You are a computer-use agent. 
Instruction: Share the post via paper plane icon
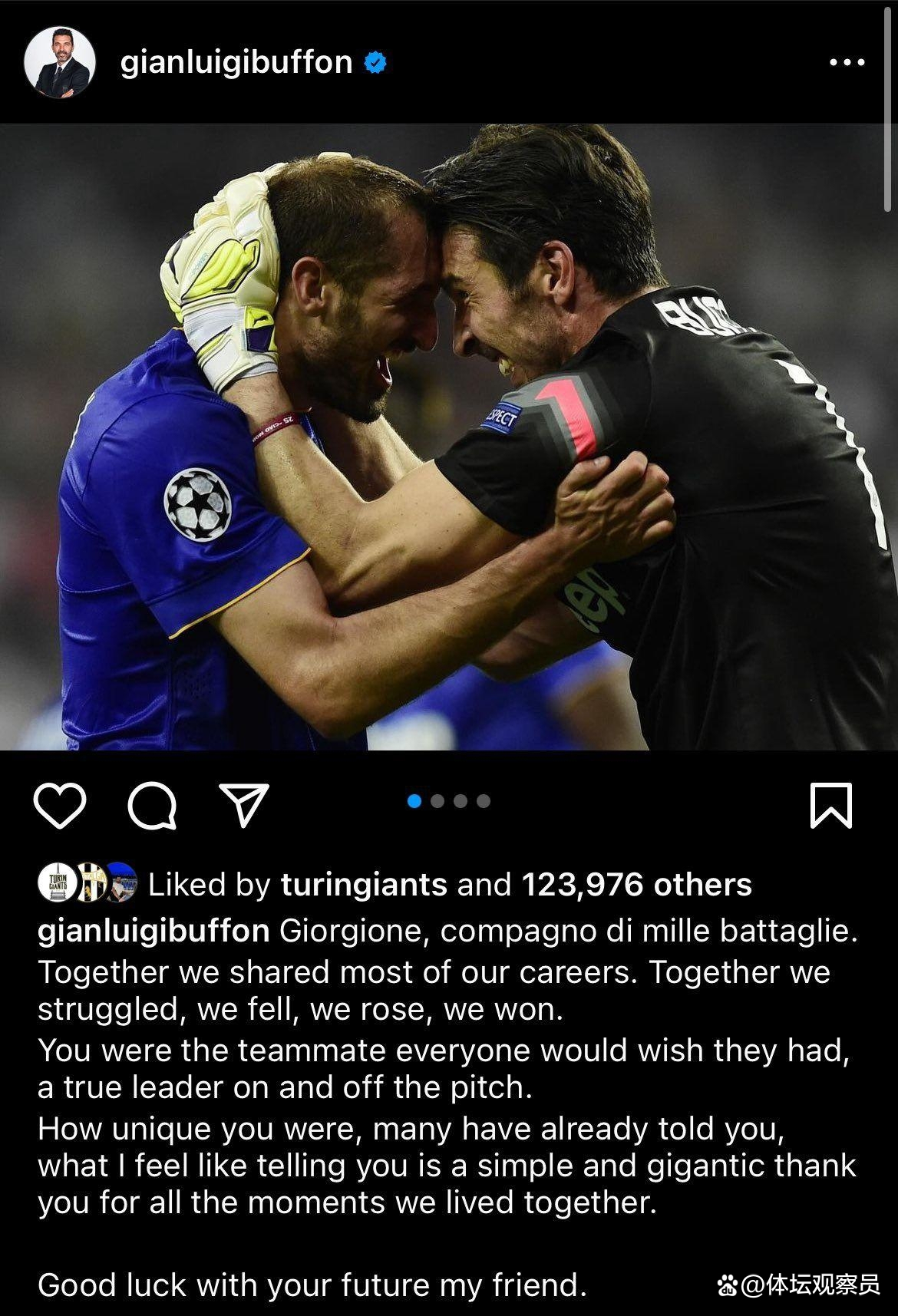coord(244,805)
